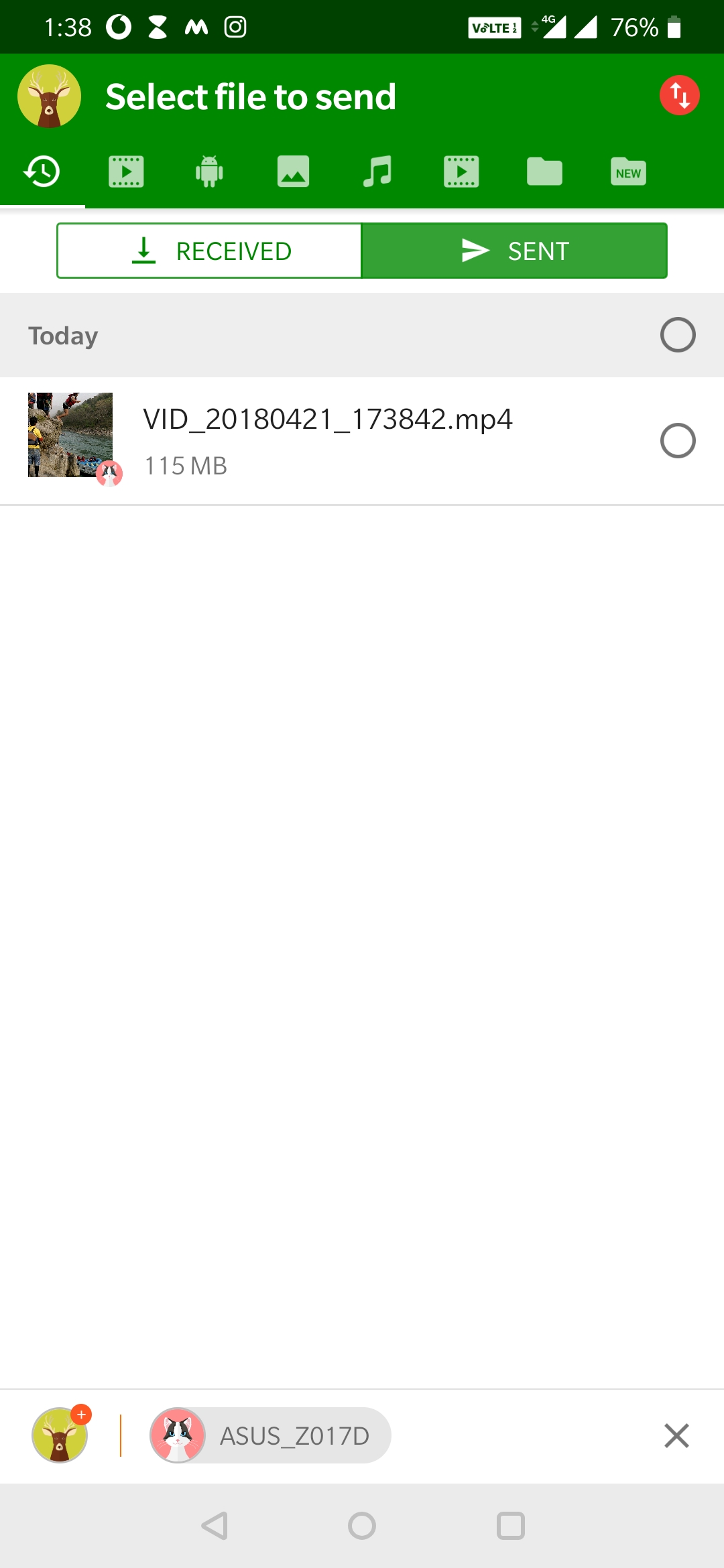Open the NEW folder tab
This screenshot has height=1568, width=724.
[x=628, y=172]
